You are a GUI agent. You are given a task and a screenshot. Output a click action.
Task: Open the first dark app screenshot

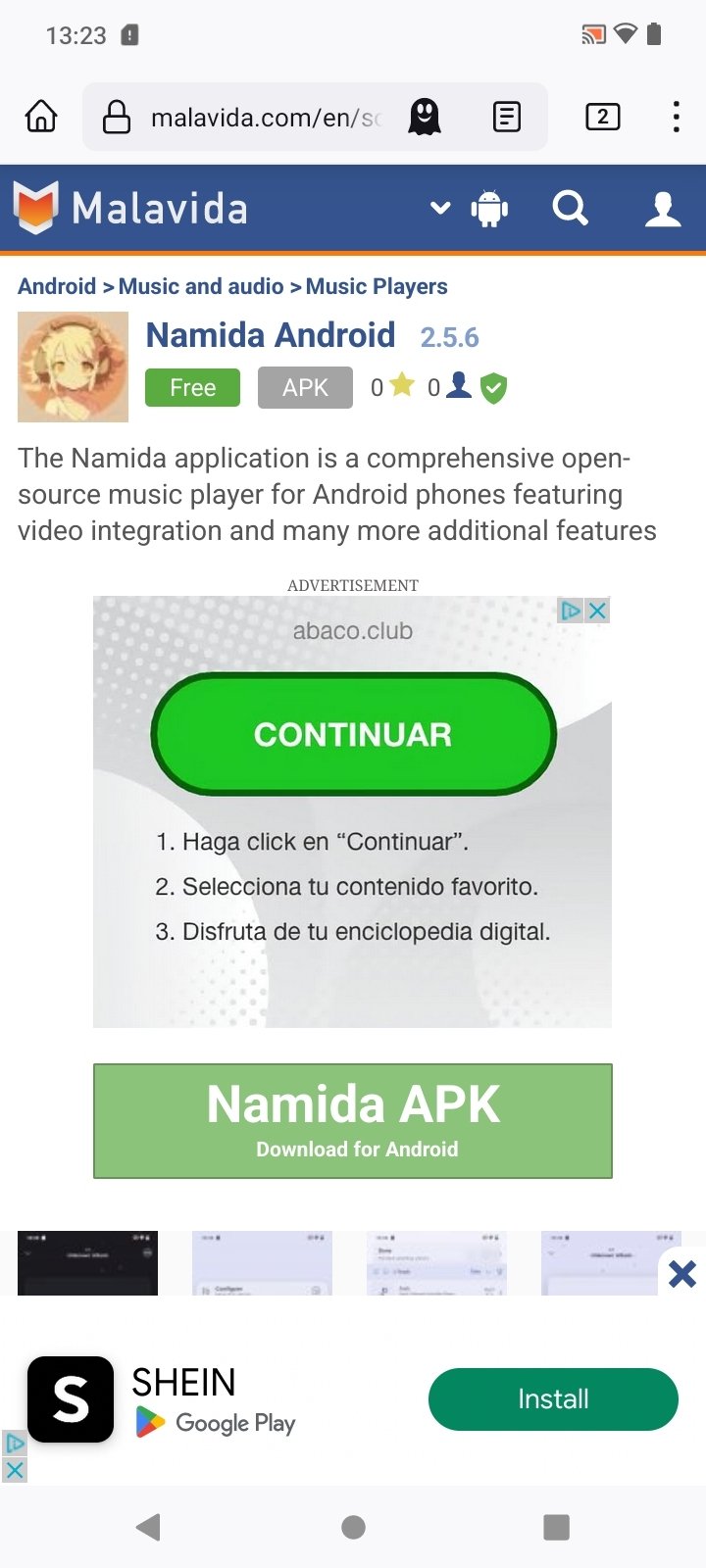tap(87, 1262)
